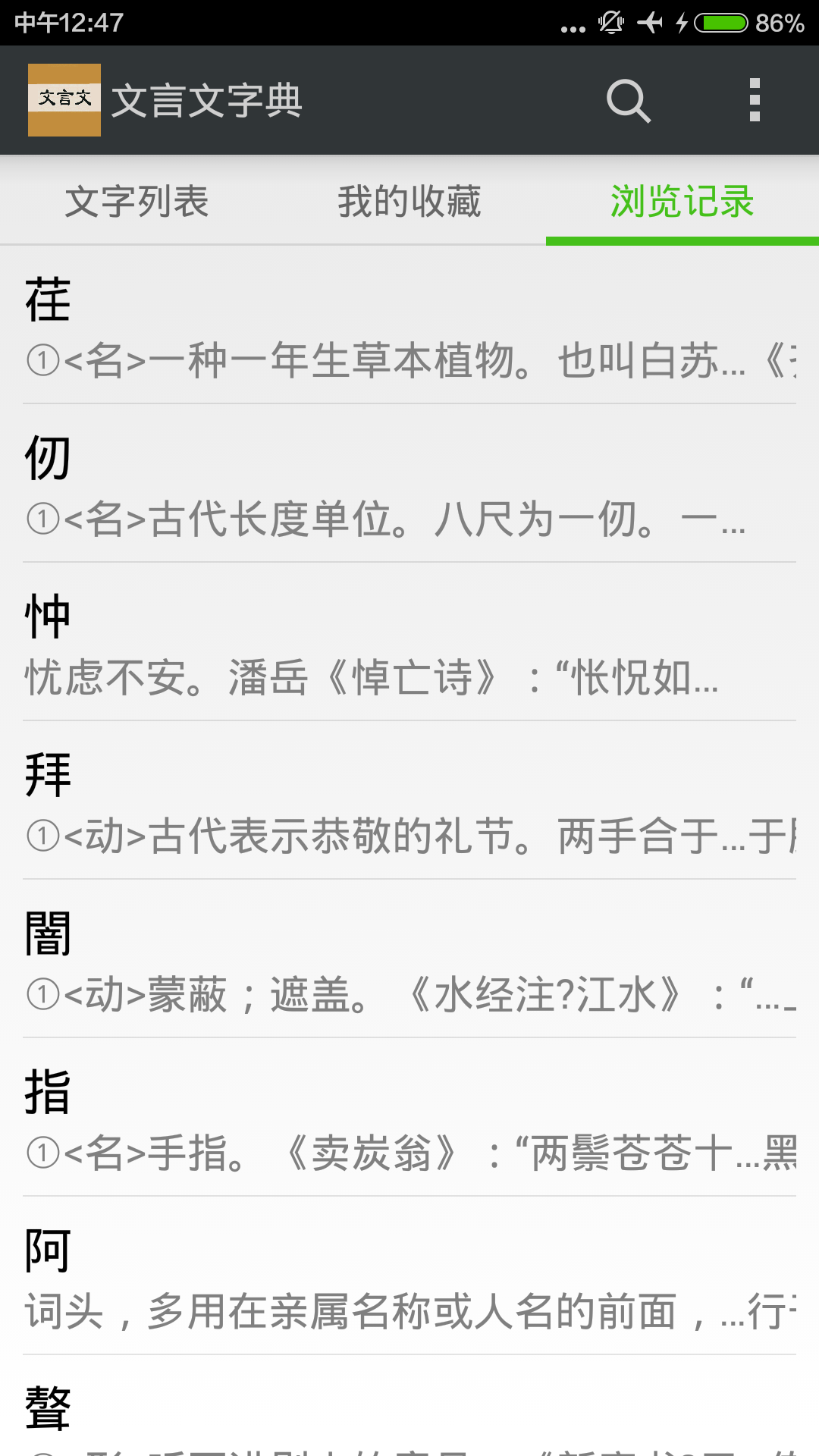
Task: Tap the charging lightning icon in status bar
Action: tap(679, 23)
